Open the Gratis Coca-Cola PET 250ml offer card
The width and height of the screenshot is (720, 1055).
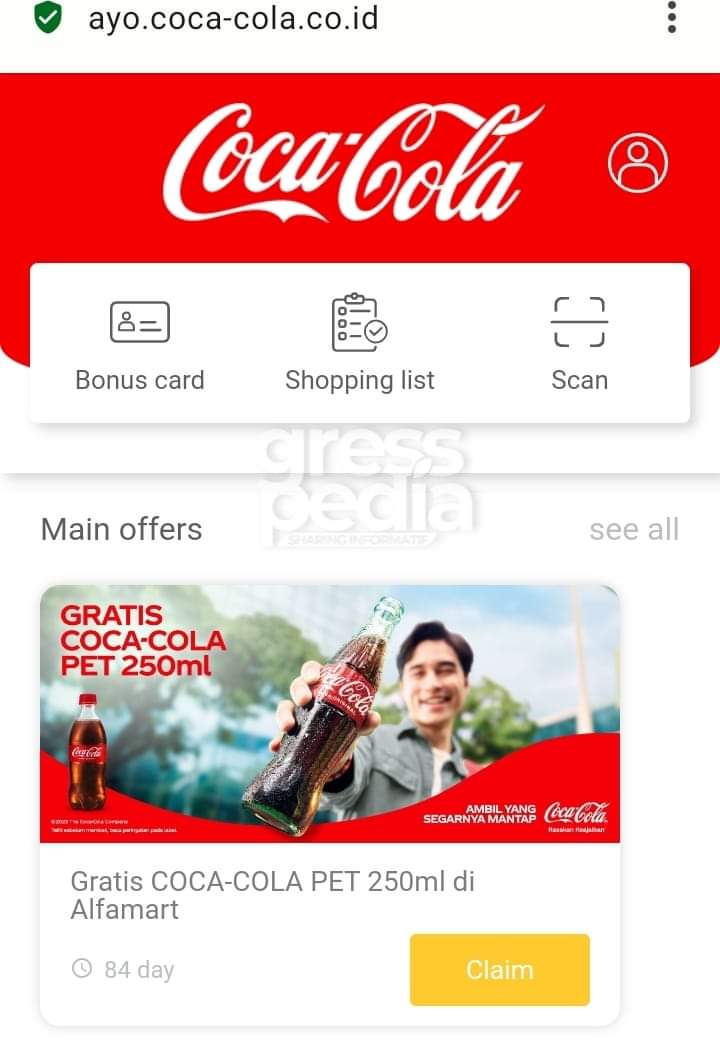(x=330, y=714)
